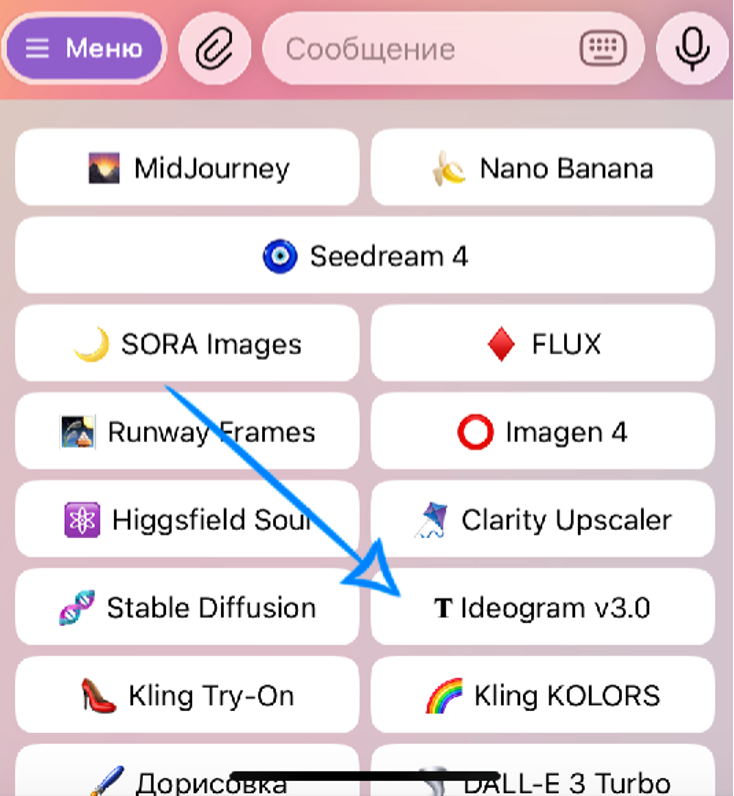
Task: Focus the Сообщение message field
Action: (x=420, y=48)
